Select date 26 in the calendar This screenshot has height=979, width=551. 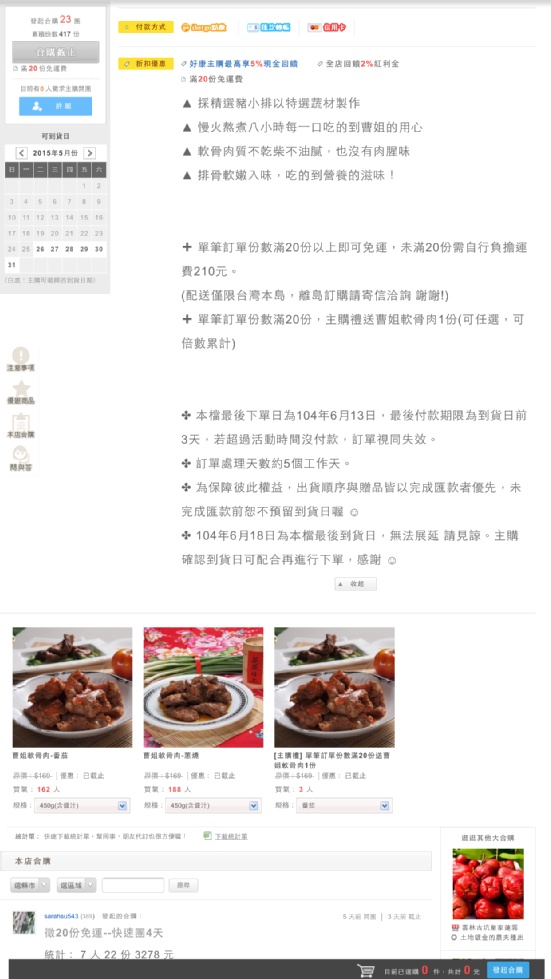(40, 248)
